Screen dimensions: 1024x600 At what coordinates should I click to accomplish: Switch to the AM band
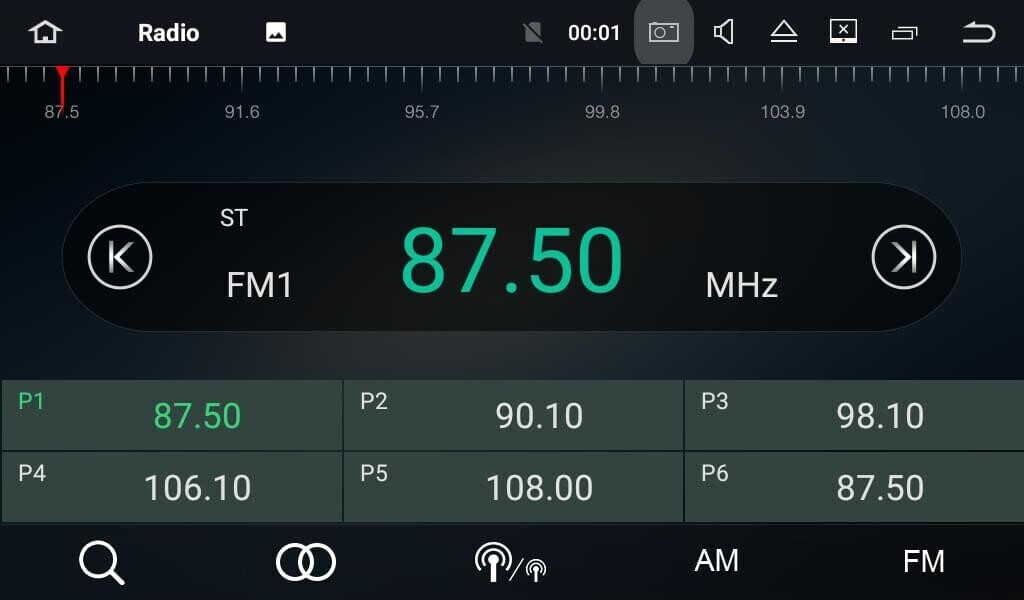pos(716,561)
